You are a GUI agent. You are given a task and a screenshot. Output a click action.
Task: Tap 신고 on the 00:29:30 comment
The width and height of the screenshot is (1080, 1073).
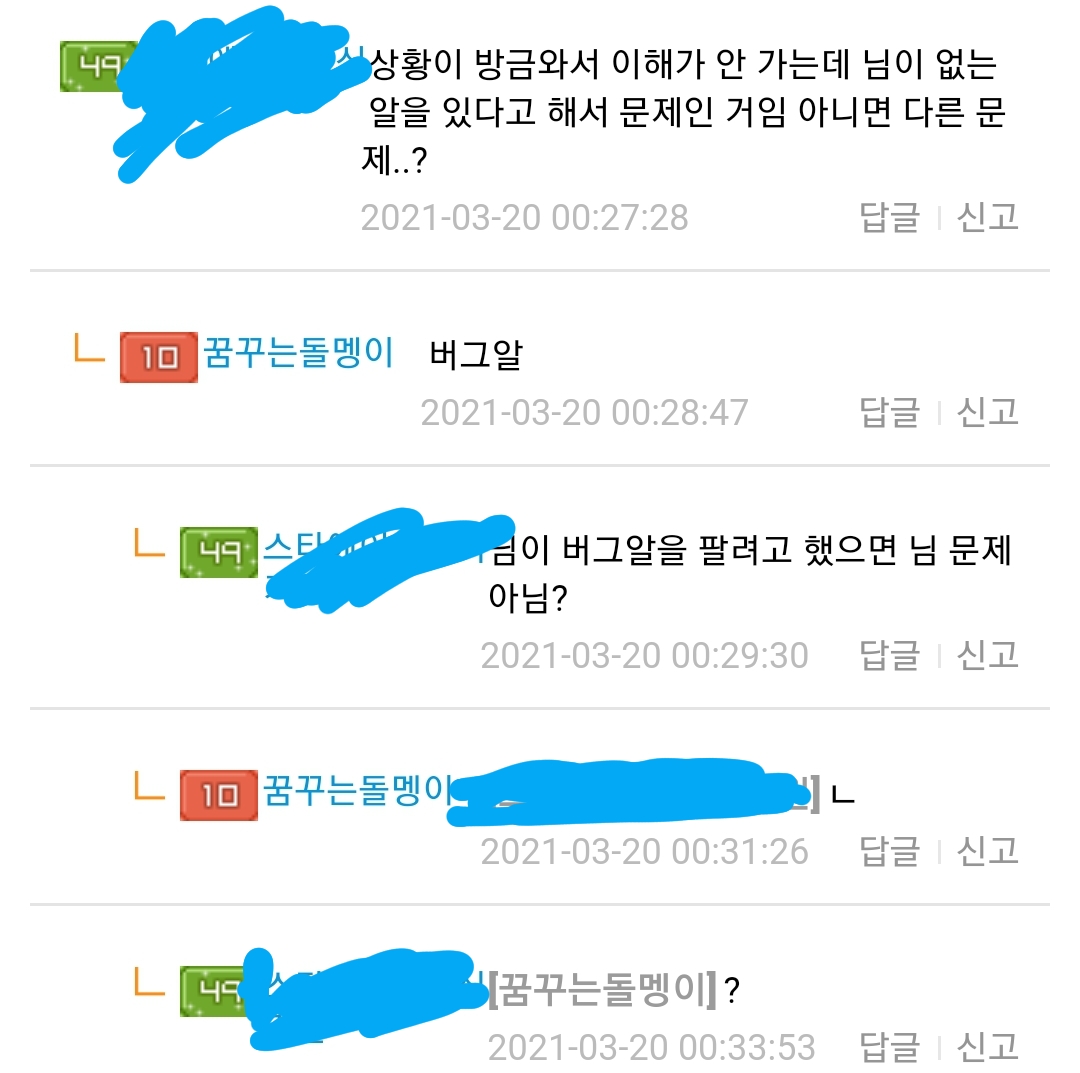coord(988,655)
